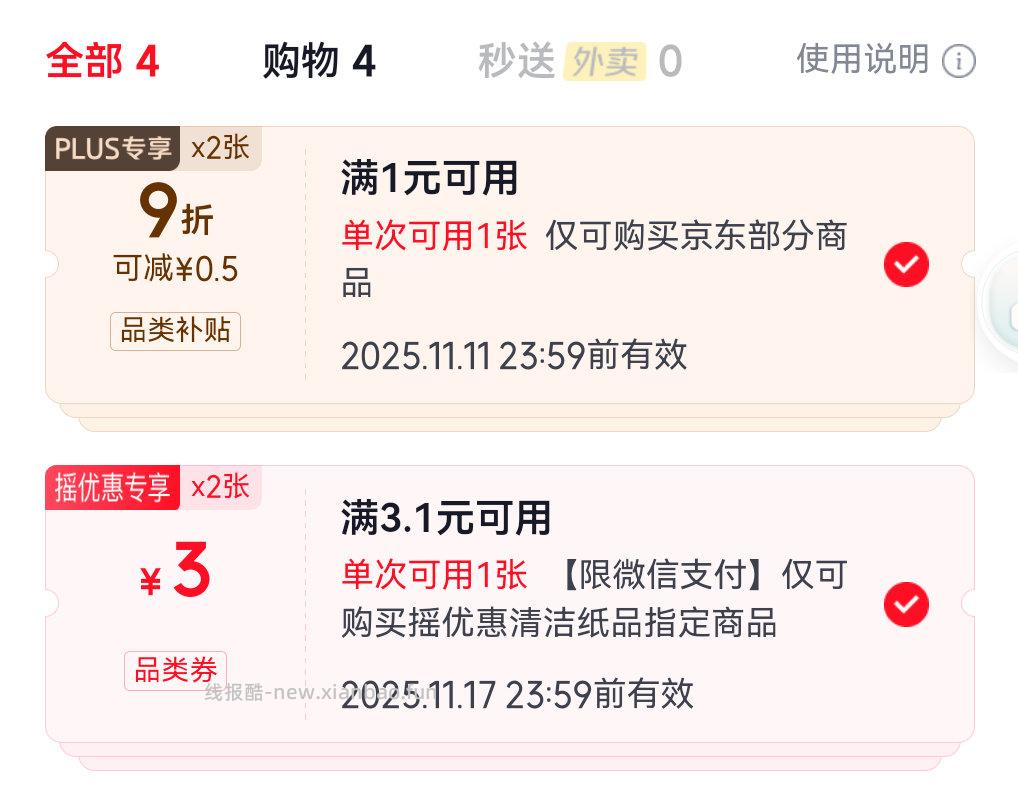Switch to the 全部 tab
Screen dimensions: 1018x794
point(102,61)
